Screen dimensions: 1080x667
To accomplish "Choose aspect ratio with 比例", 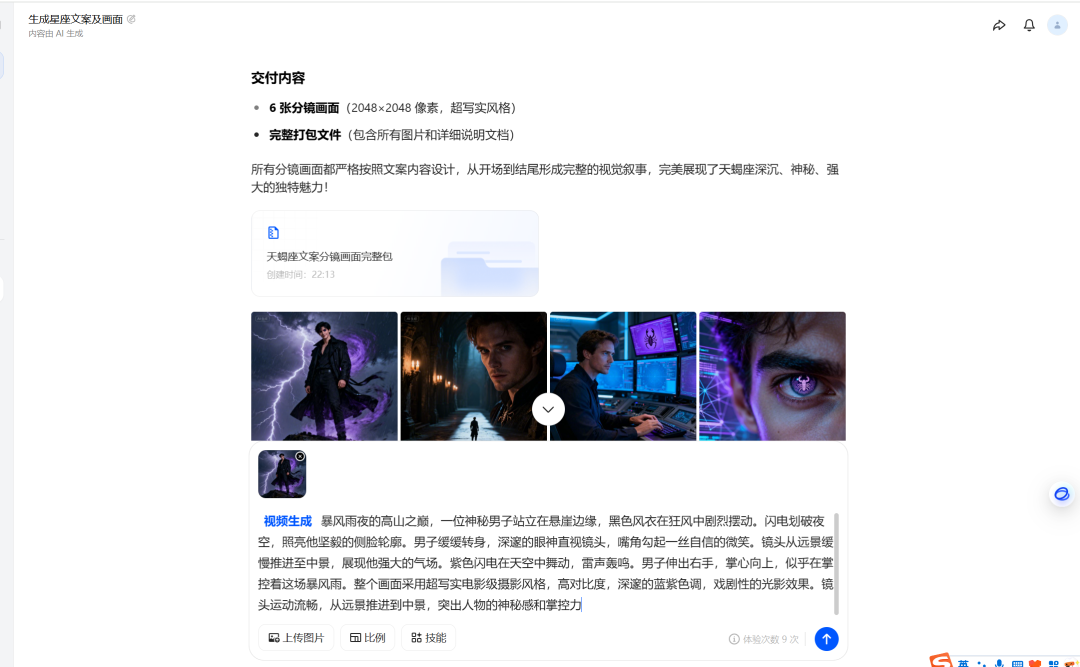I will (367, 638).
